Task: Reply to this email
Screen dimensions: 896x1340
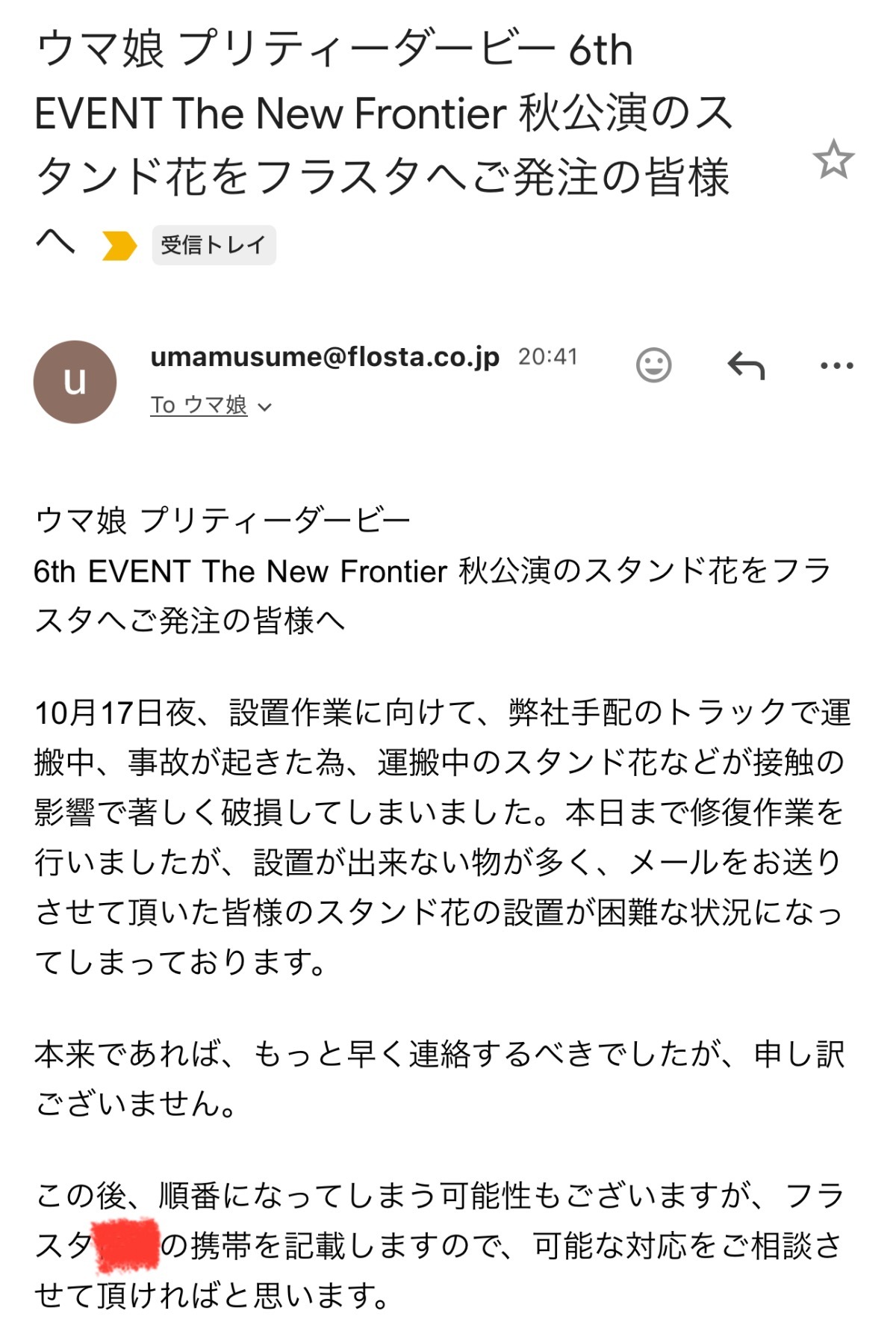Action: [x=746, y=366]
